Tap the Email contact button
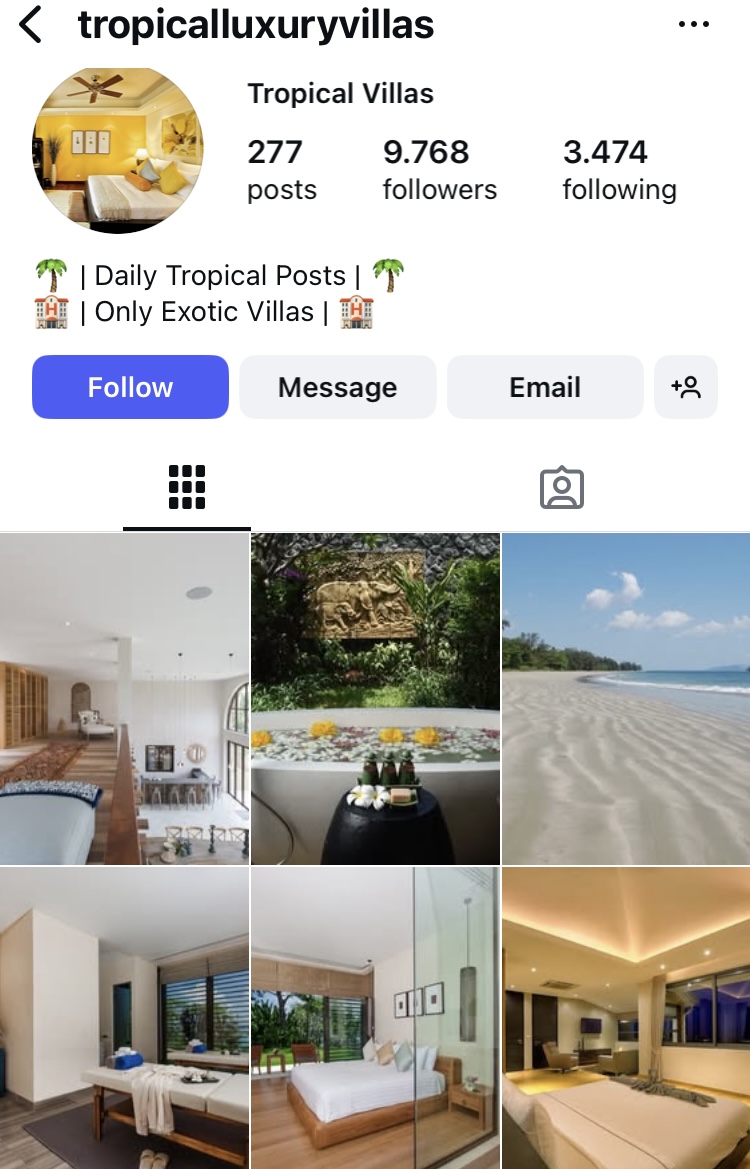 click(544, 387)
